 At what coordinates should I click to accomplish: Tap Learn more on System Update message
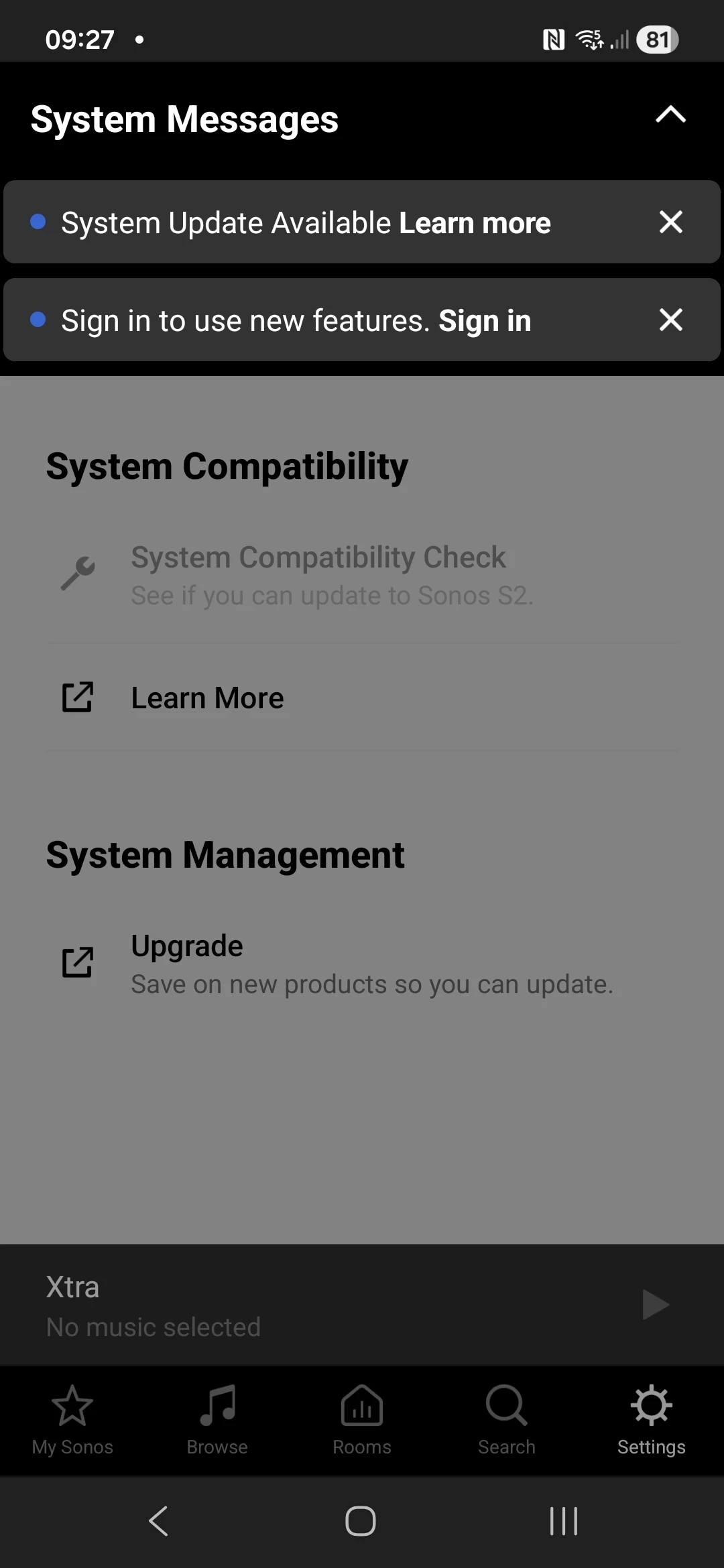pos(475,223)
